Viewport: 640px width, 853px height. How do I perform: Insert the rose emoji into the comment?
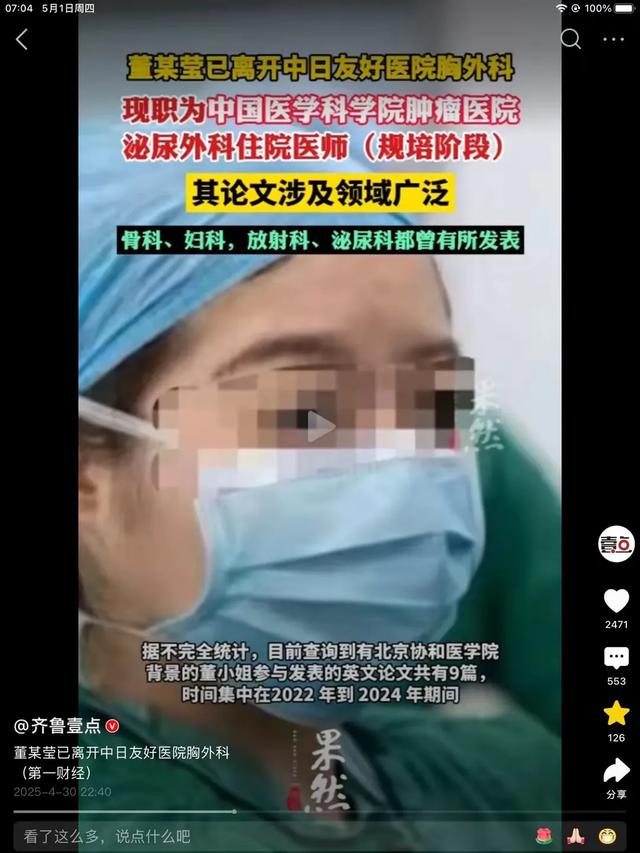point(545,836)
